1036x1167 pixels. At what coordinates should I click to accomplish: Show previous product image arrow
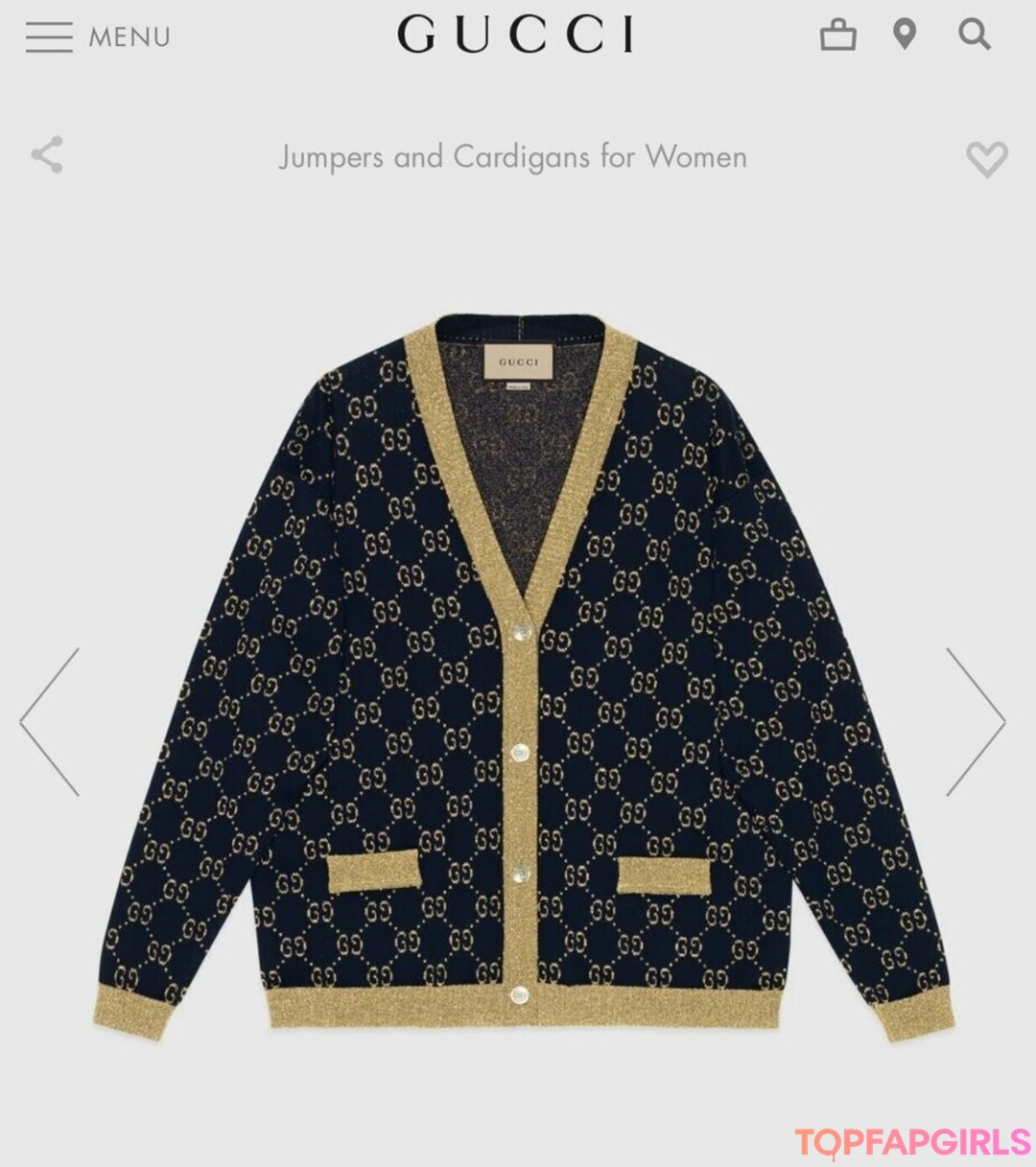point(50,721)
